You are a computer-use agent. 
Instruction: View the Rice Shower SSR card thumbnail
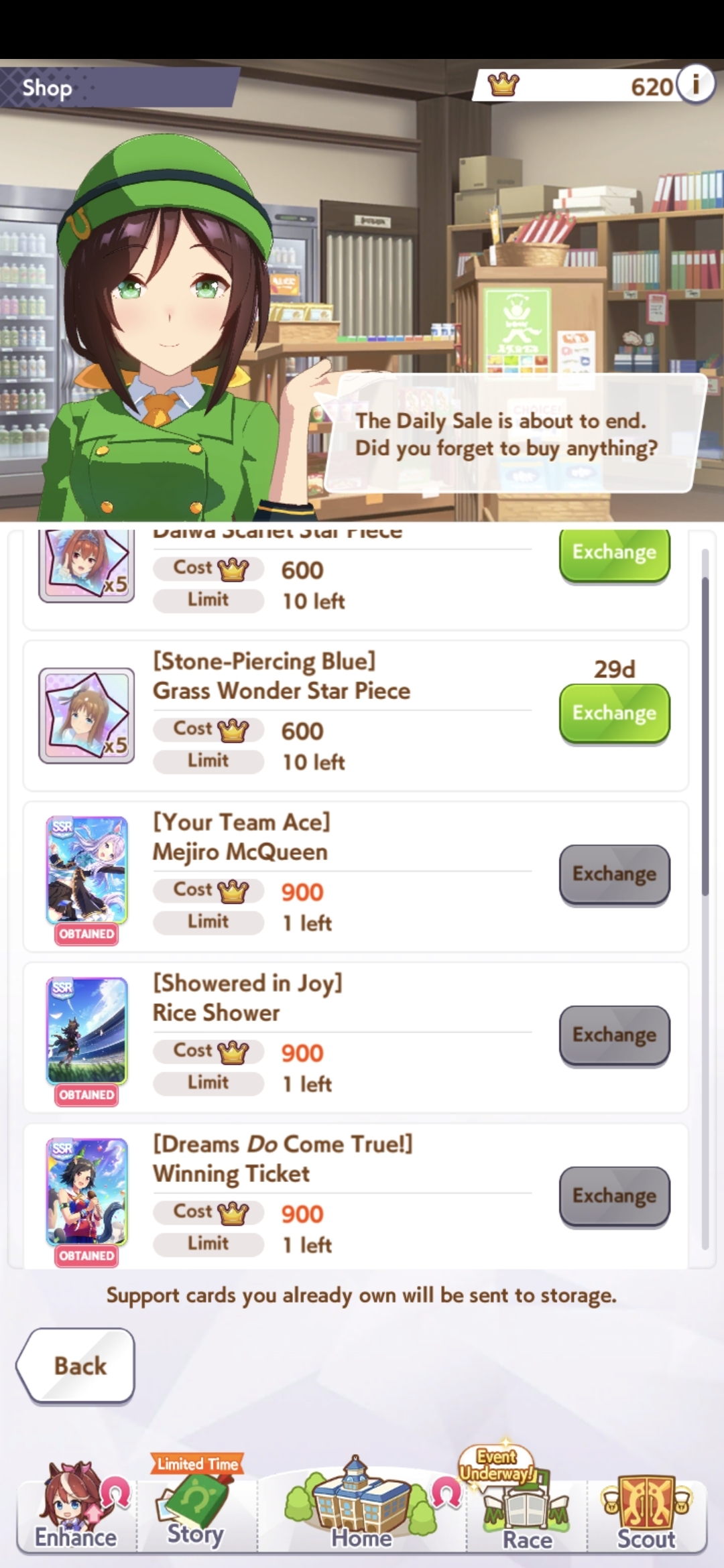pyautogui.click(x=86, y=1031)
